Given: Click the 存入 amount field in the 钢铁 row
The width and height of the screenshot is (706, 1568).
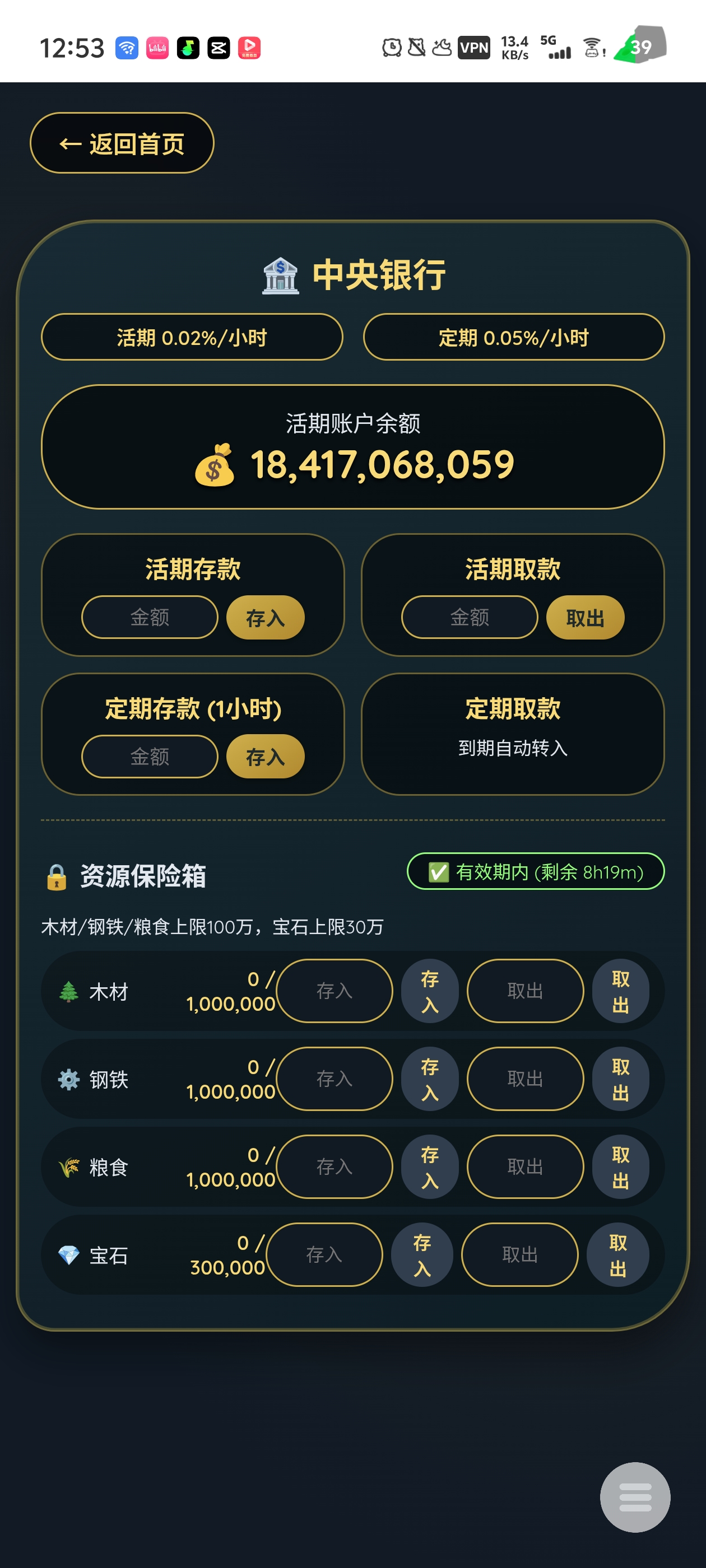Looking at the screenshot, I should (x=334, y=1079).
